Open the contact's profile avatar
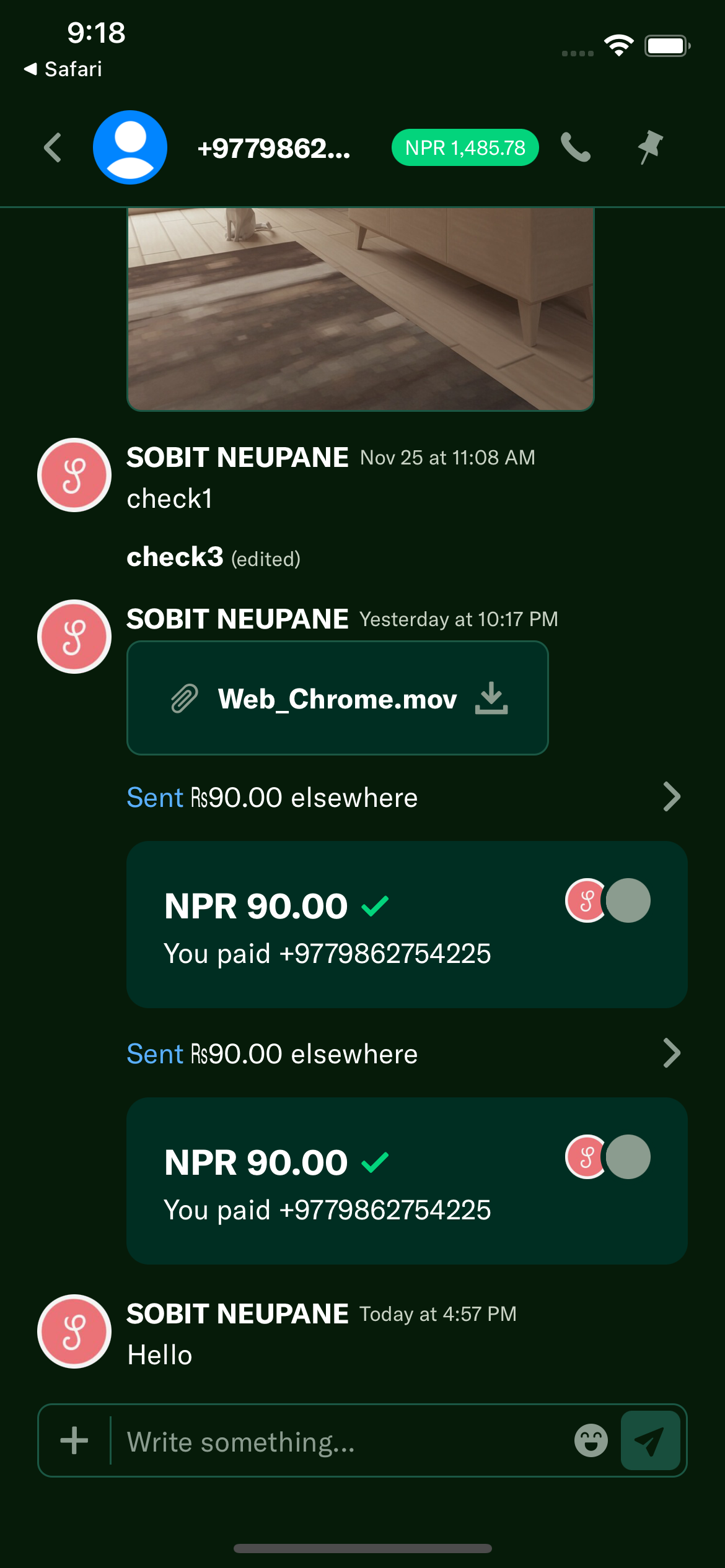 (130, 147)
